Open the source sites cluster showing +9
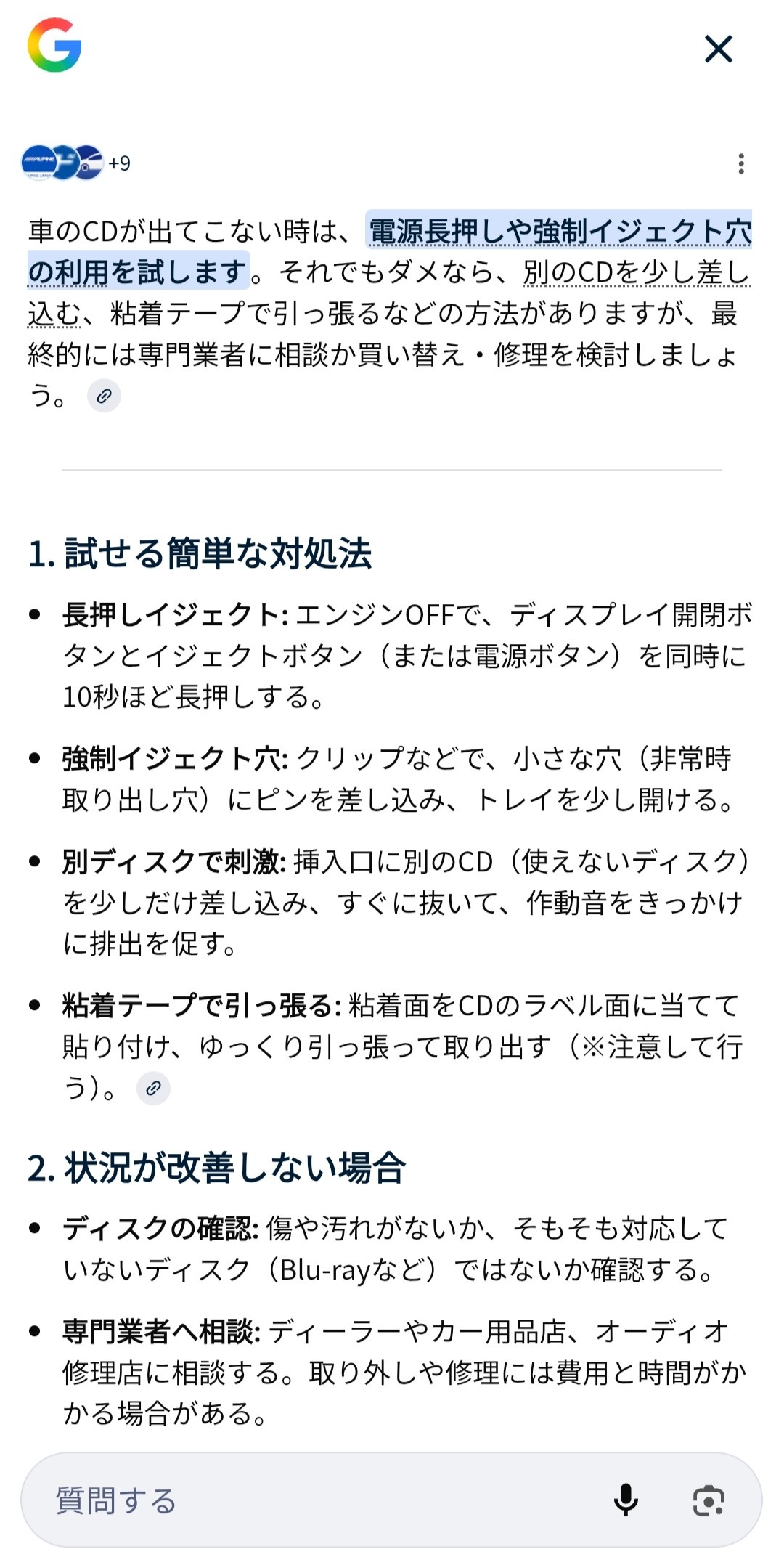This screenshot has width=784, height=1549. pos(76,163)
